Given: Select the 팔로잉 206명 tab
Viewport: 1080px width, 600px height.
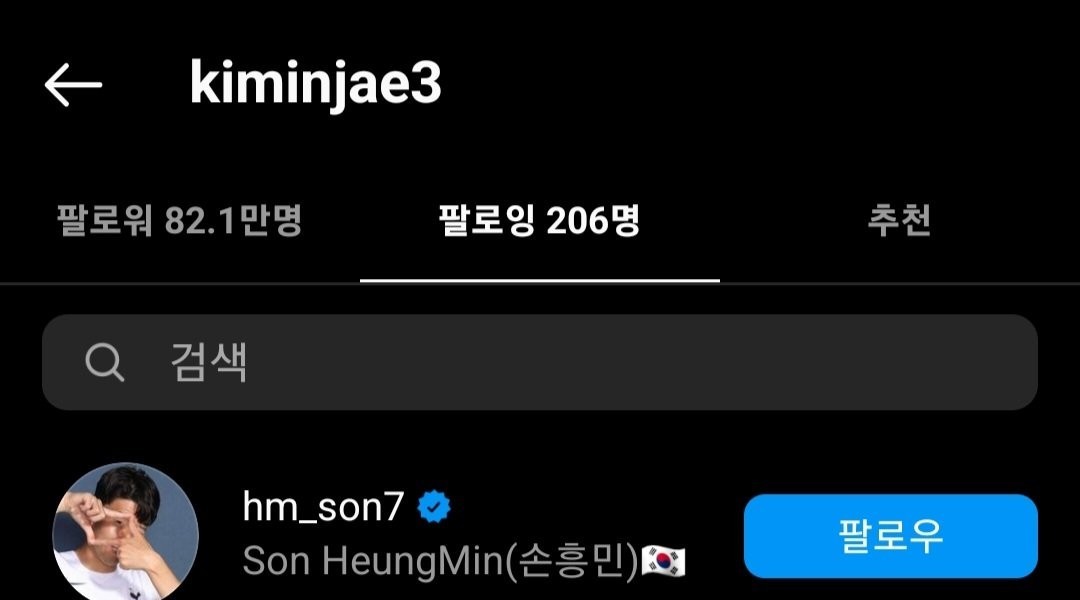Looking at the screenshot, I should [x=539, y=221].
